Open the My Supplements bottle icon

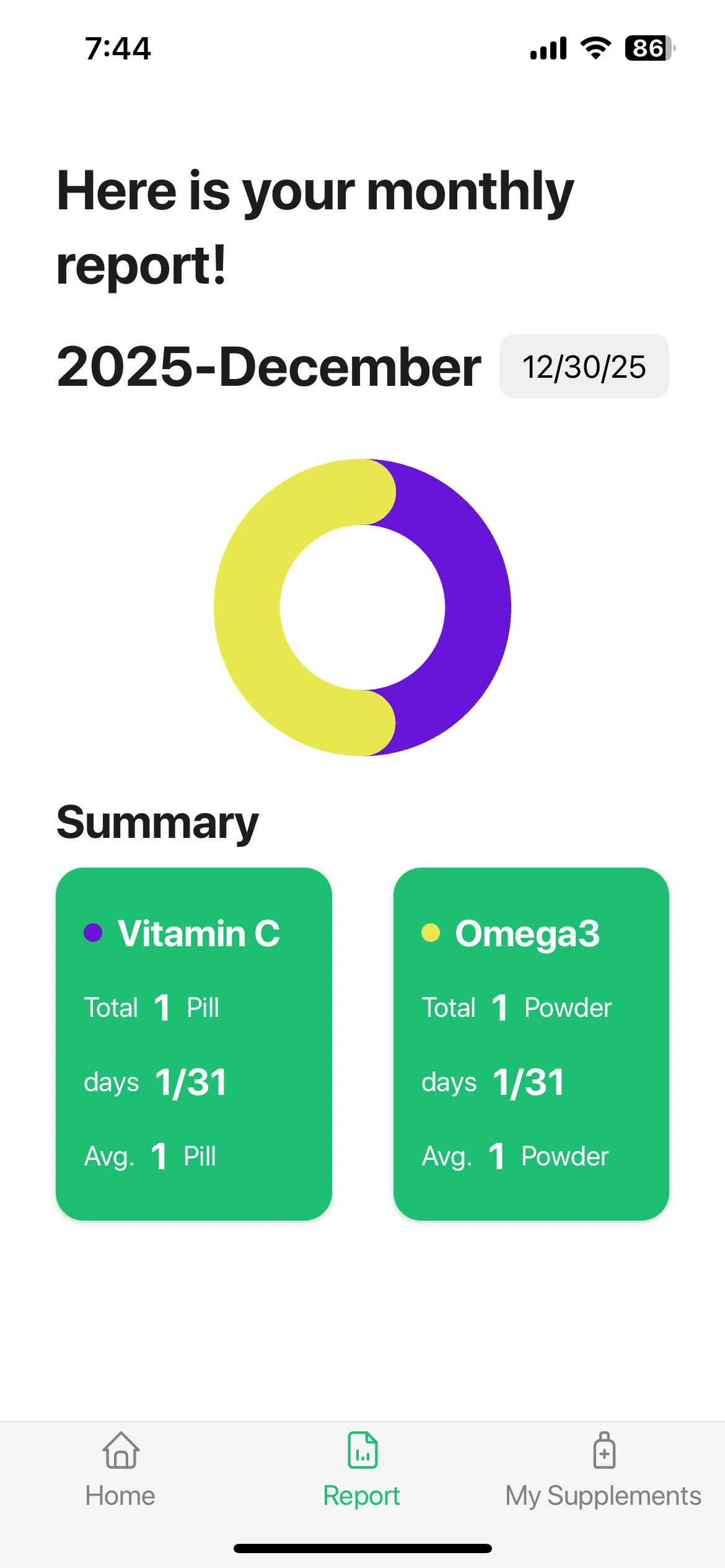[x=604, y=1449]
